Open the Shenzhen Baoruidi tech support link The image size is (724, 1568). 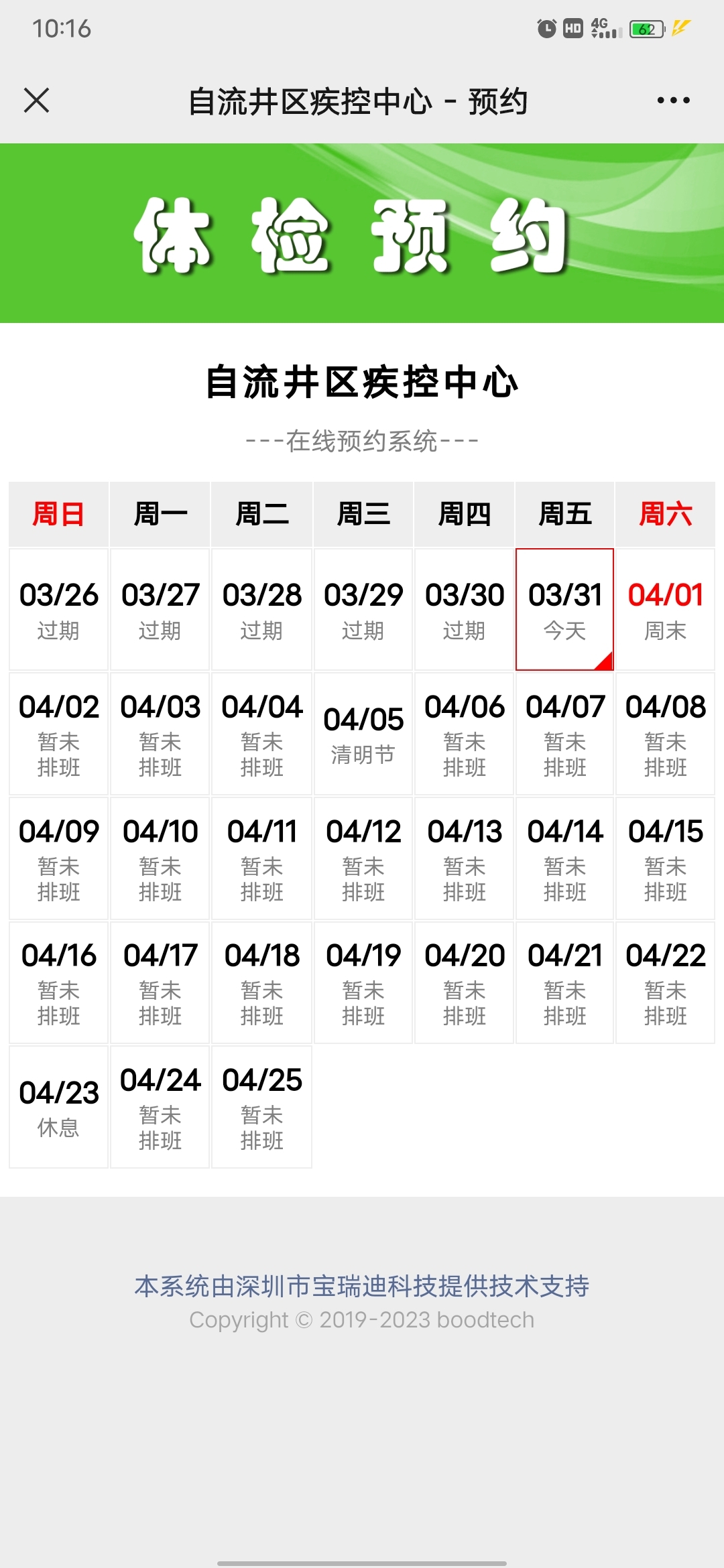click(362, 1286)
